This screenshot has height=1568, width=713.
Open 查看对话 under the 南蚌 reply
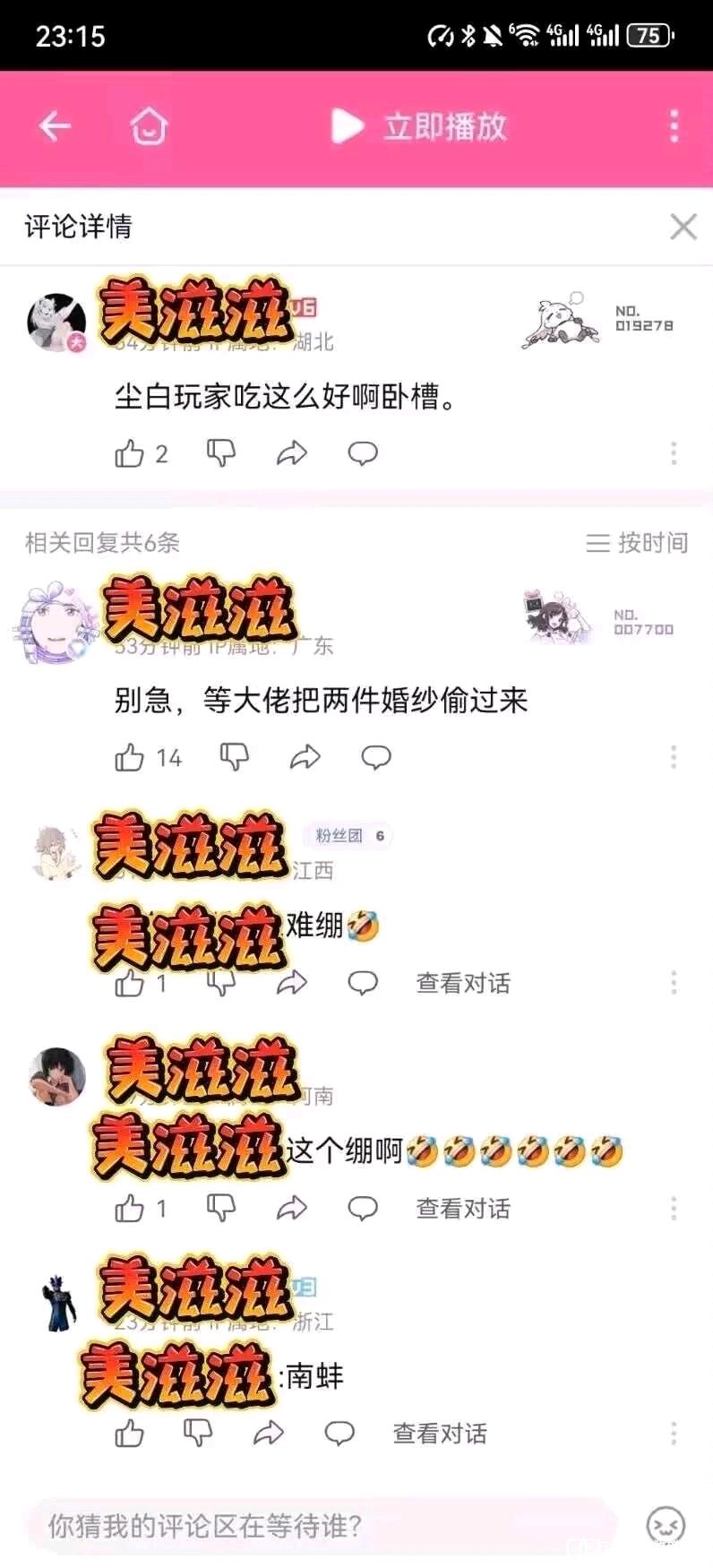pyautogui.click(x=439, y=1434)
